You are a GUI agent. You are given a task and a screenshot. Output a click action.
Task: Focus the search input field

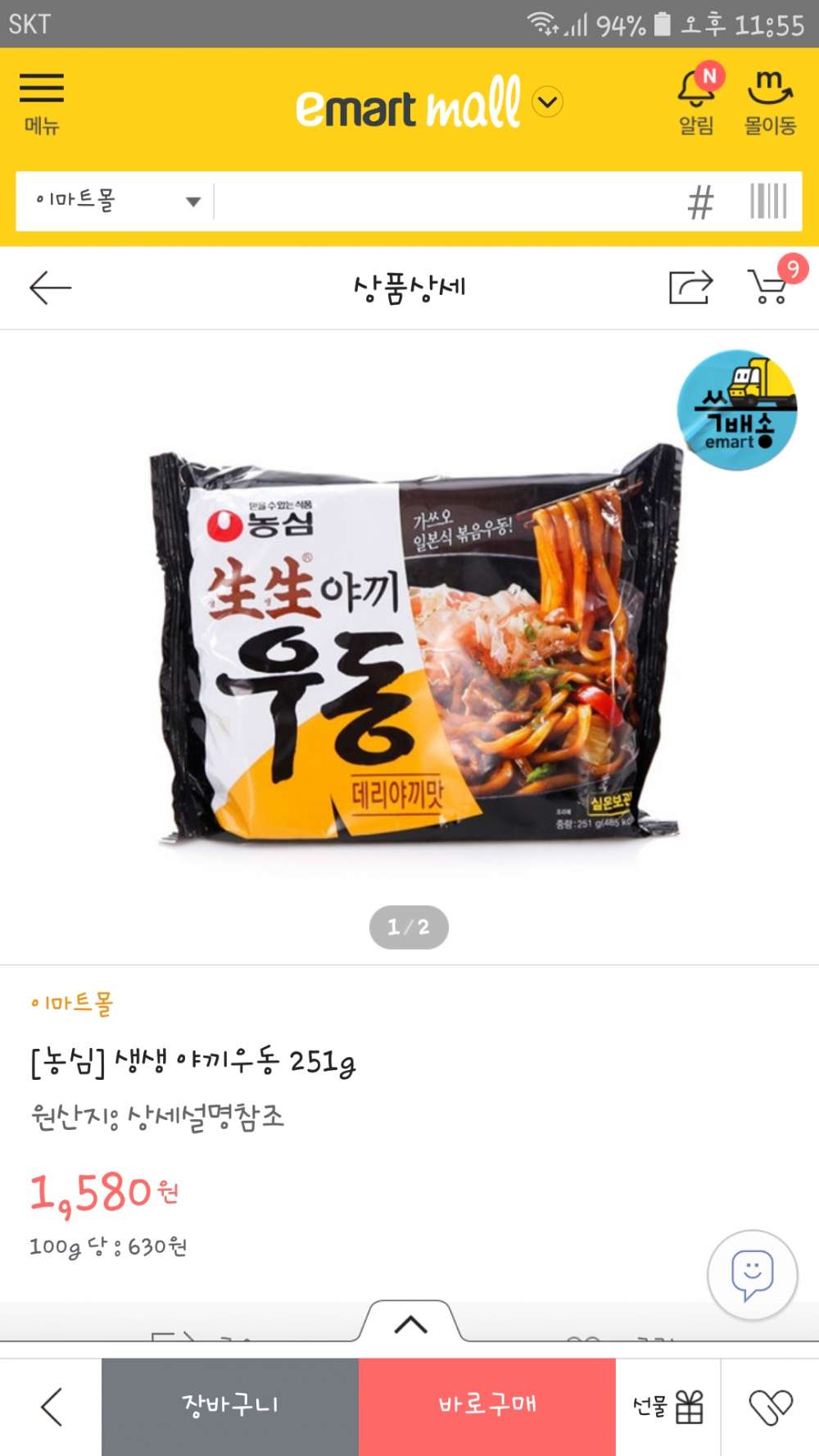click(442, 201)
